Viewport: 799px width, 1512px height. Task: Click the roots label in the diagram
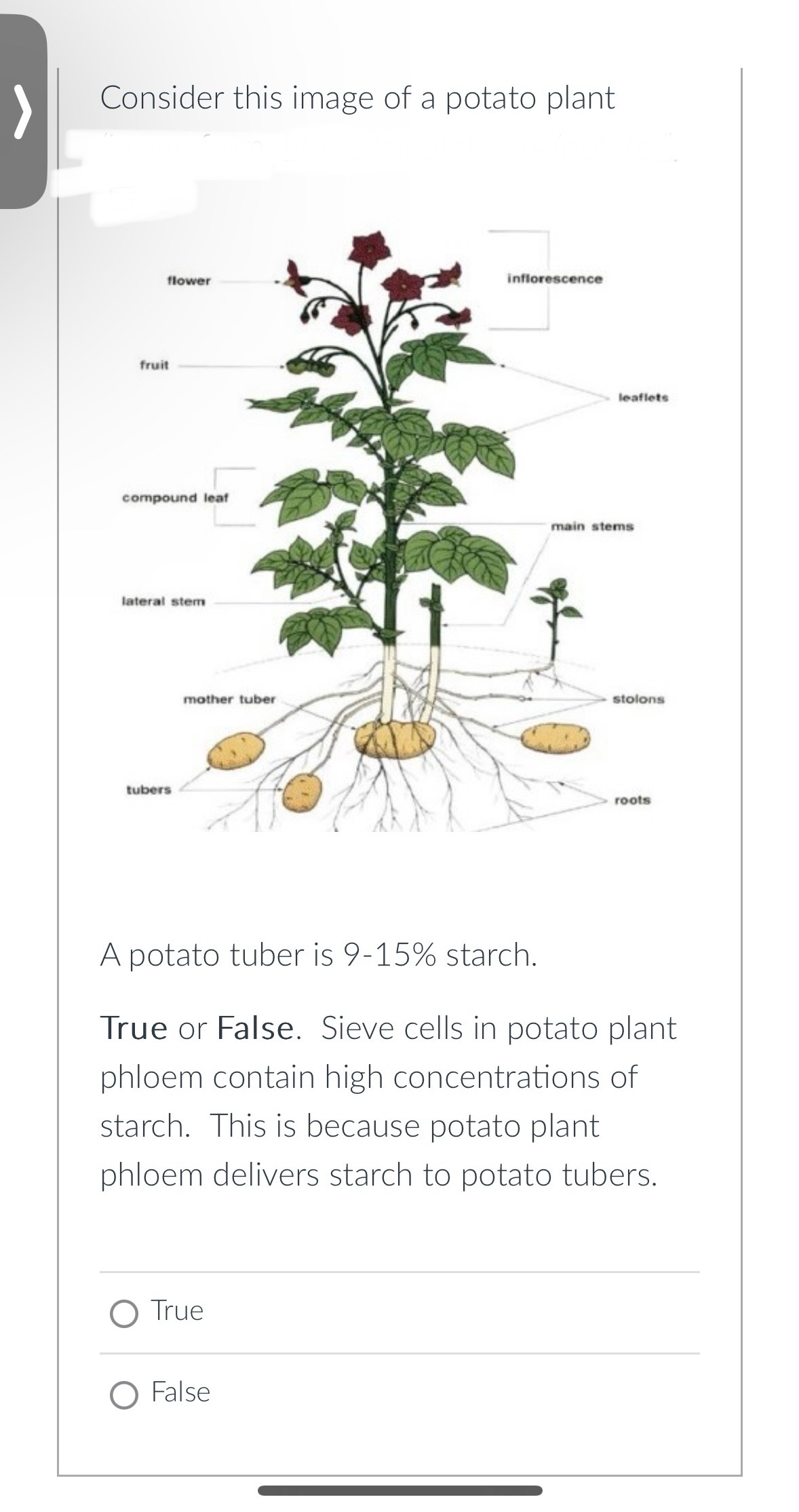click(634, 800)
